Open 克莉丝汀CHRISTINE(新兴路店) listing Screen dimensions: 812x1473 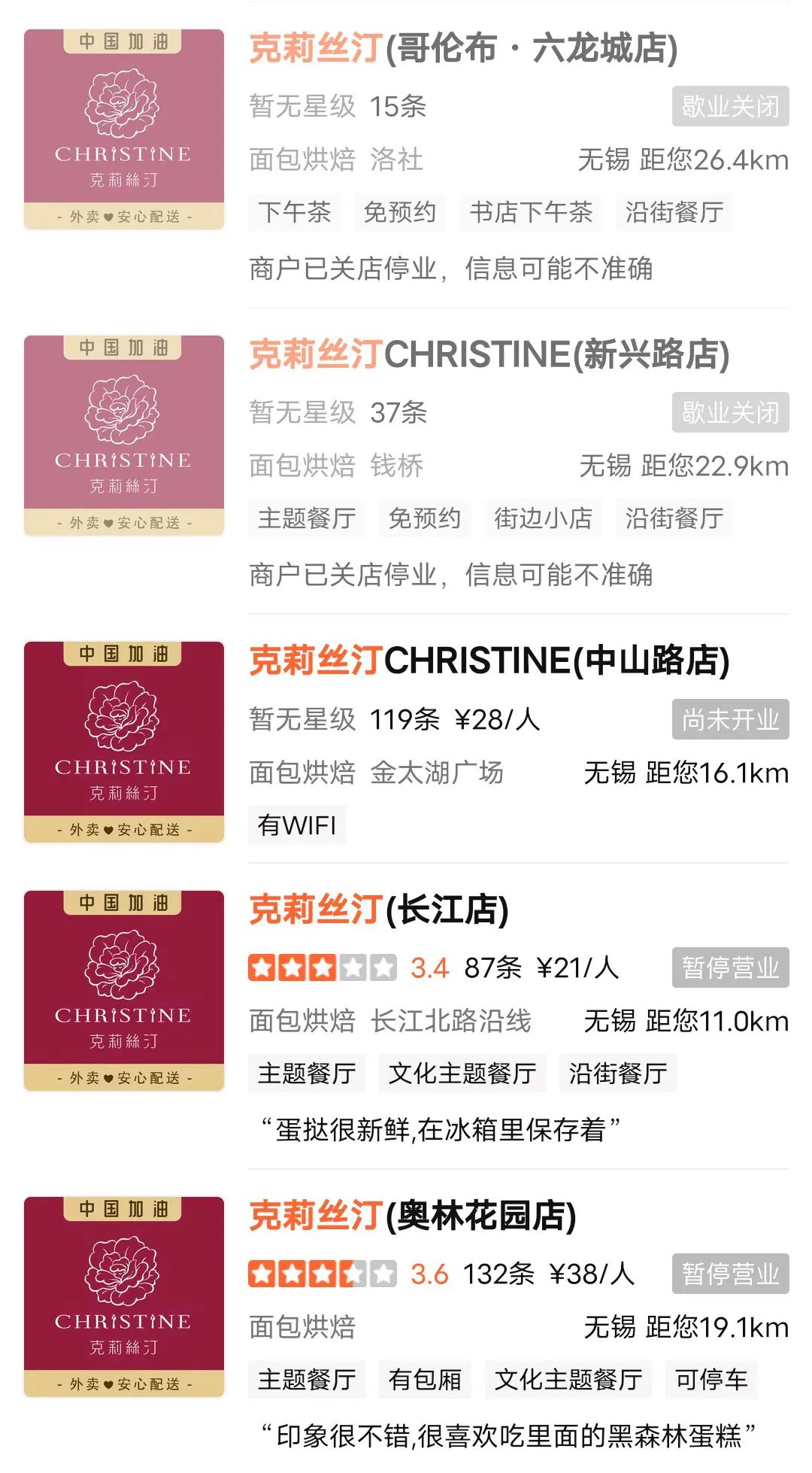[x=489, y=355]
